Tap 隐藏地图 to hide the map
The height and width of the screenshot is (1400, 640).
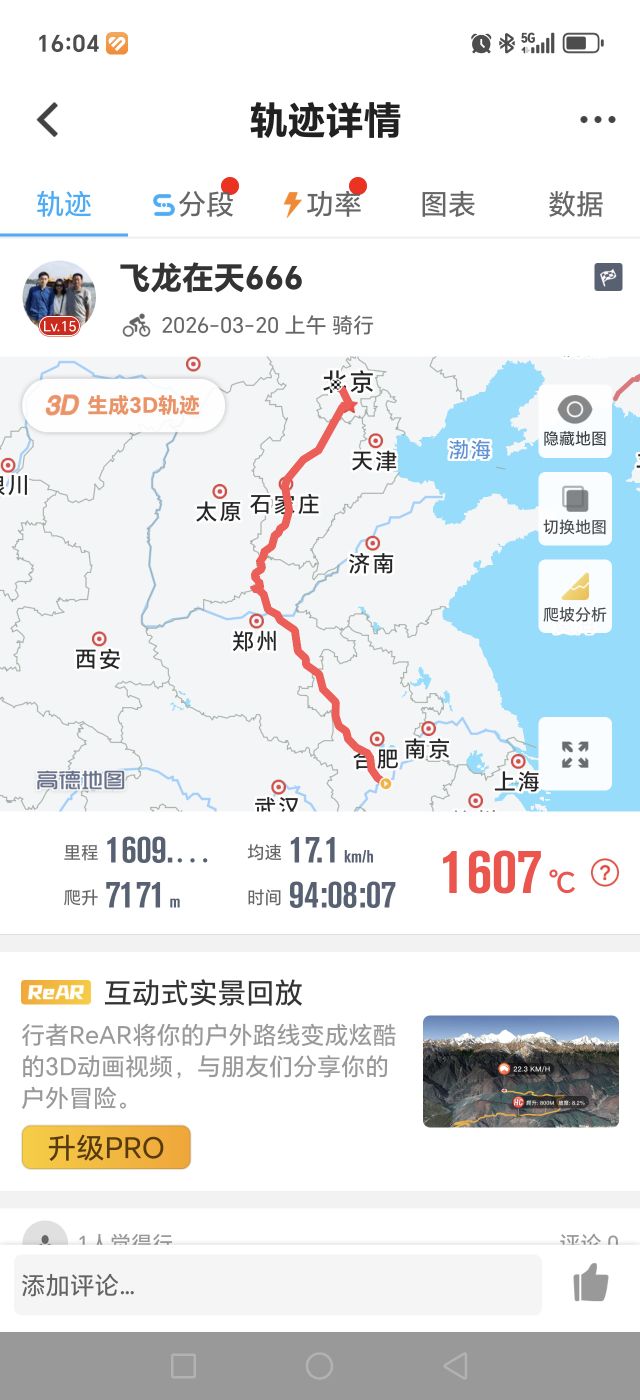[575, 421]
